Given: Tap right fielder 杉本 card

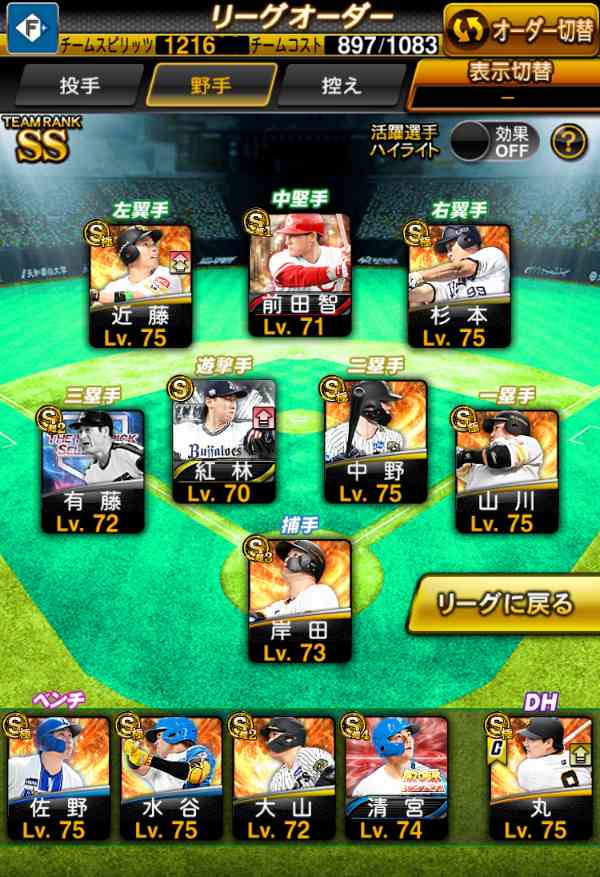Looking at the screenshot, I should coord(459,285).
